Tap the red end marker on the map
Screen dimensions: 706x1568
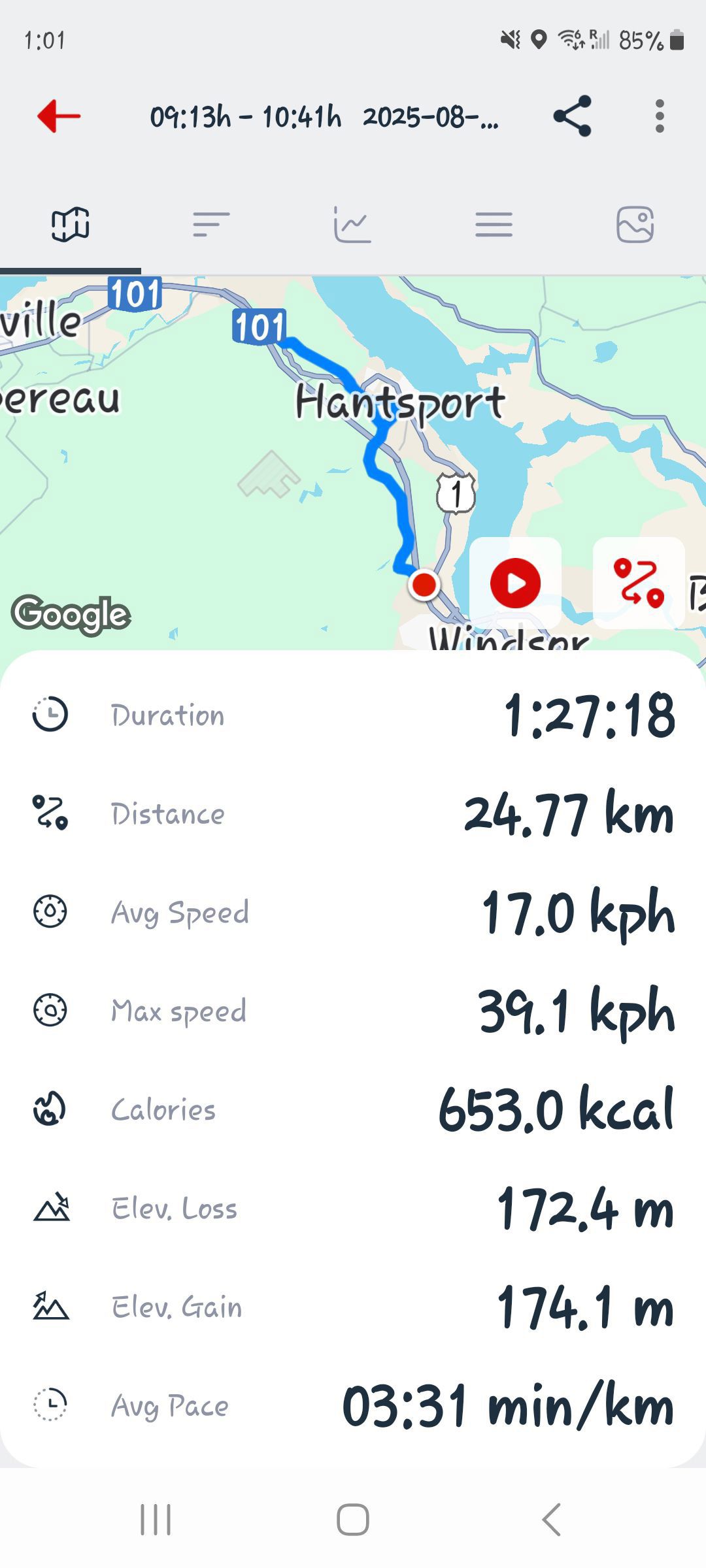(x=424, y=583)
